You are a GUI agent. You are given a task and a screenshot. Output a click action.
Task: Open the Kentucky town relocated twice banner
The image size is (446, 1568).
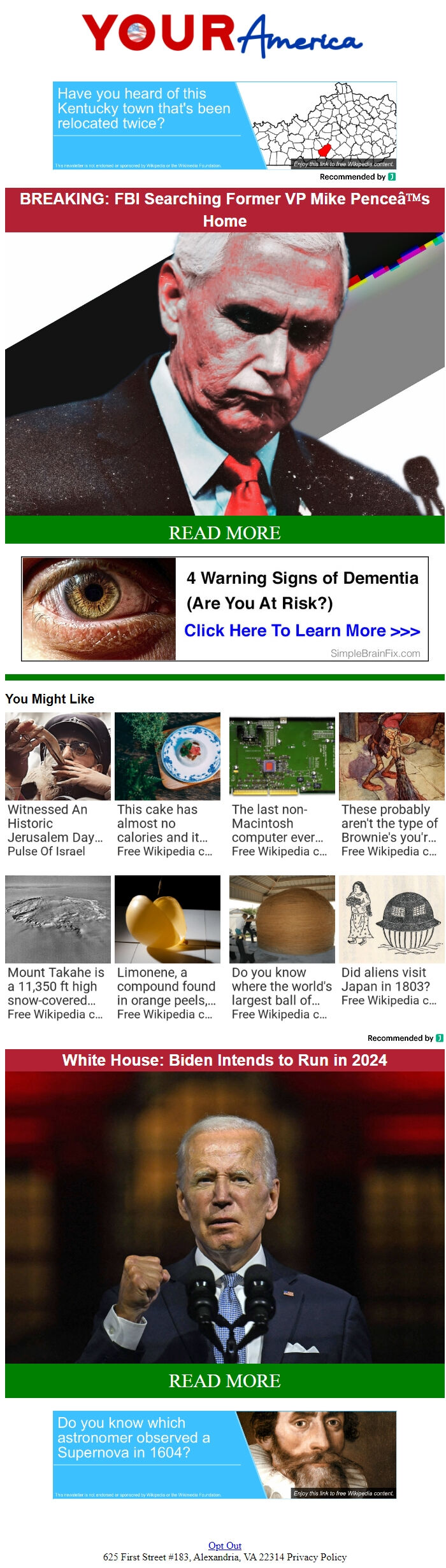[x=224, y=125]
